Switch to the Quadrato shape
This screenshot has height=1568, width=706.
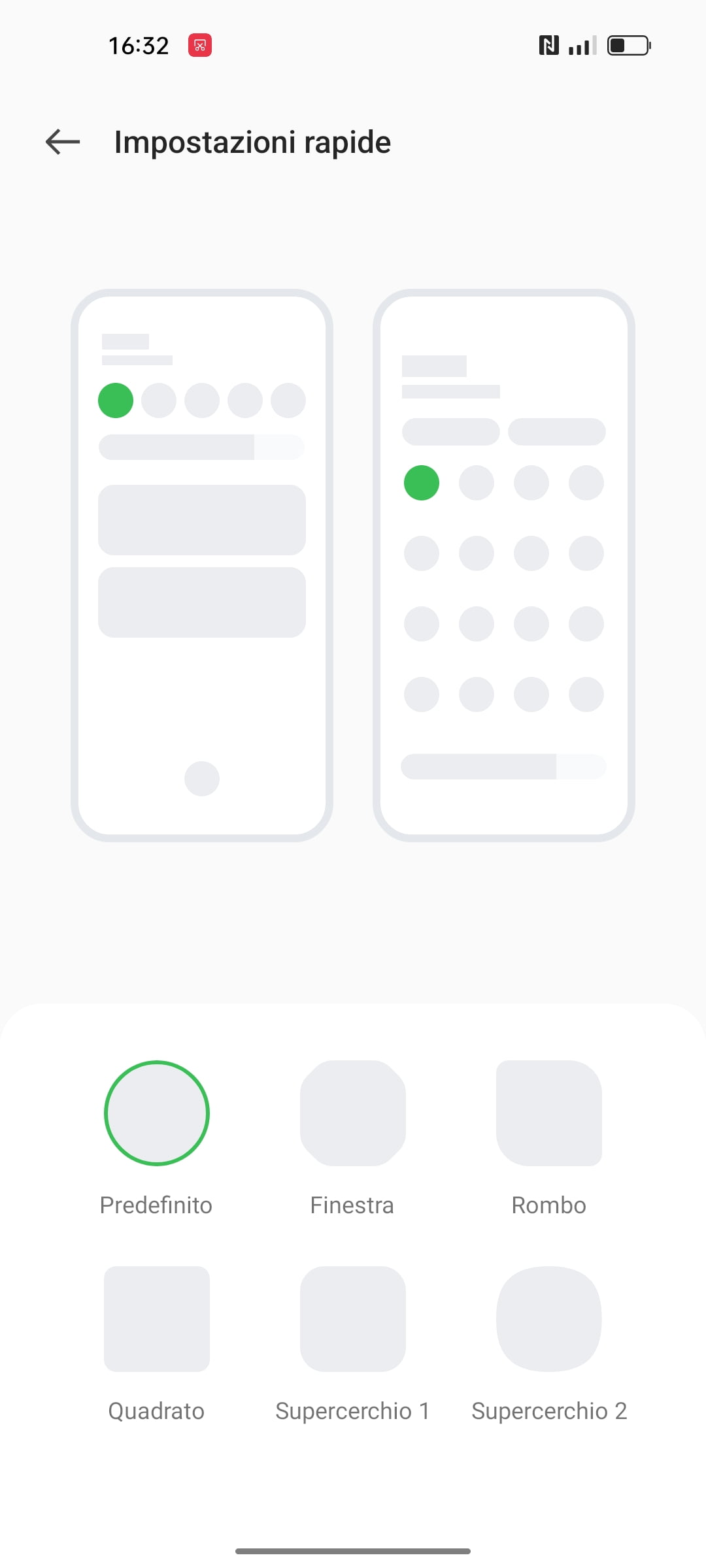tap(157, 1318)
